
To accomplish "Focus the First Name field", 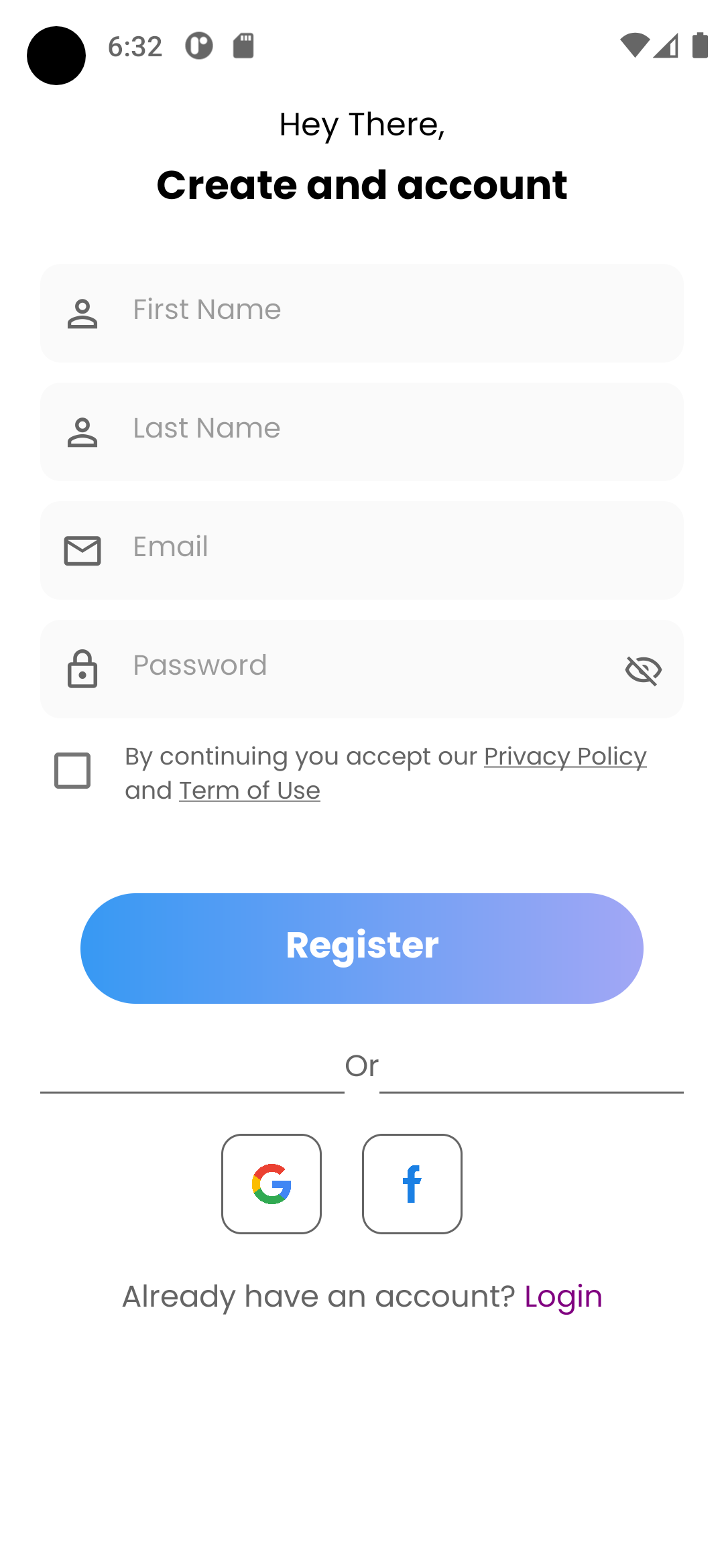I will 362,312.
